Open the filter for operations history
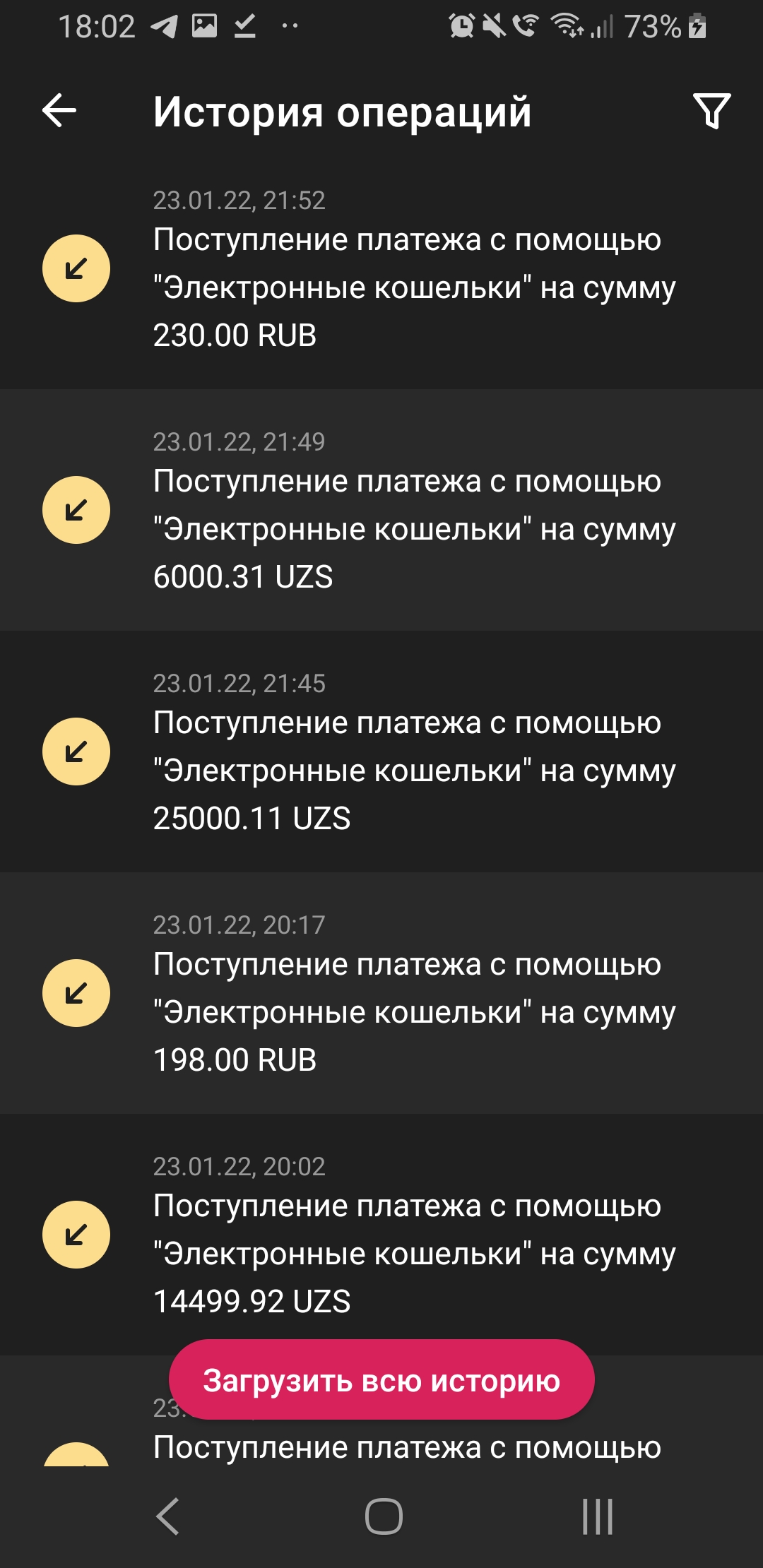The height and width of the screenshot is (1568, 763). (x=711, y=111)
